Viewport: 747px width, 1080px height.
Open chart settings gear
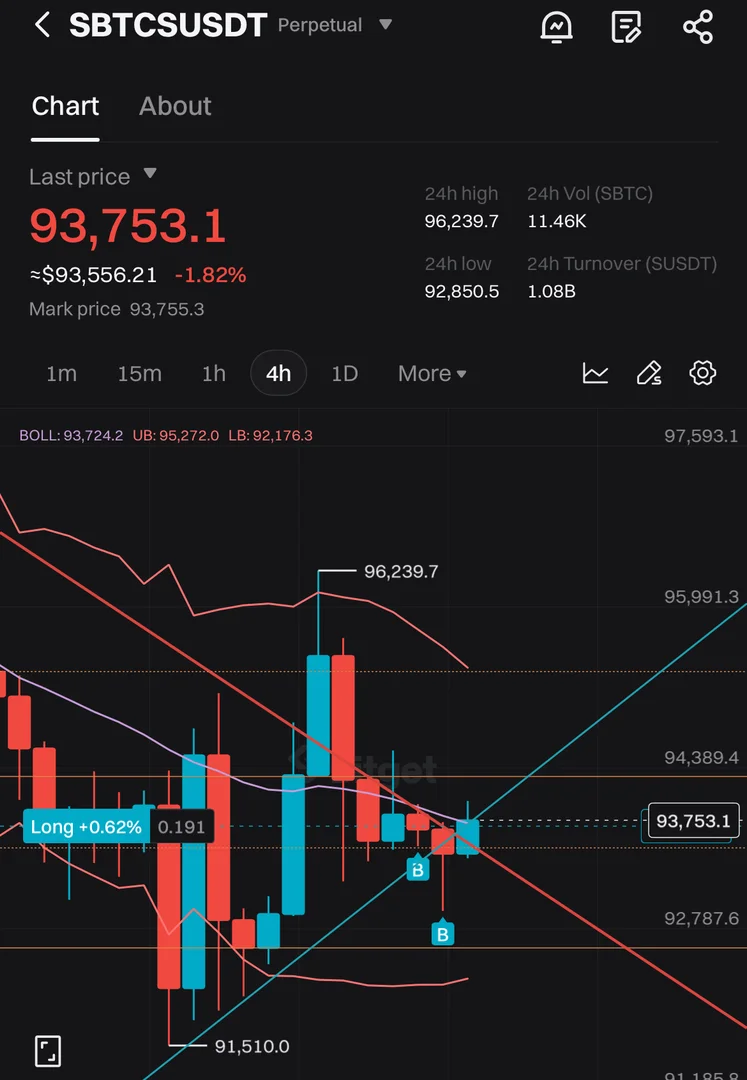point(703,373)
